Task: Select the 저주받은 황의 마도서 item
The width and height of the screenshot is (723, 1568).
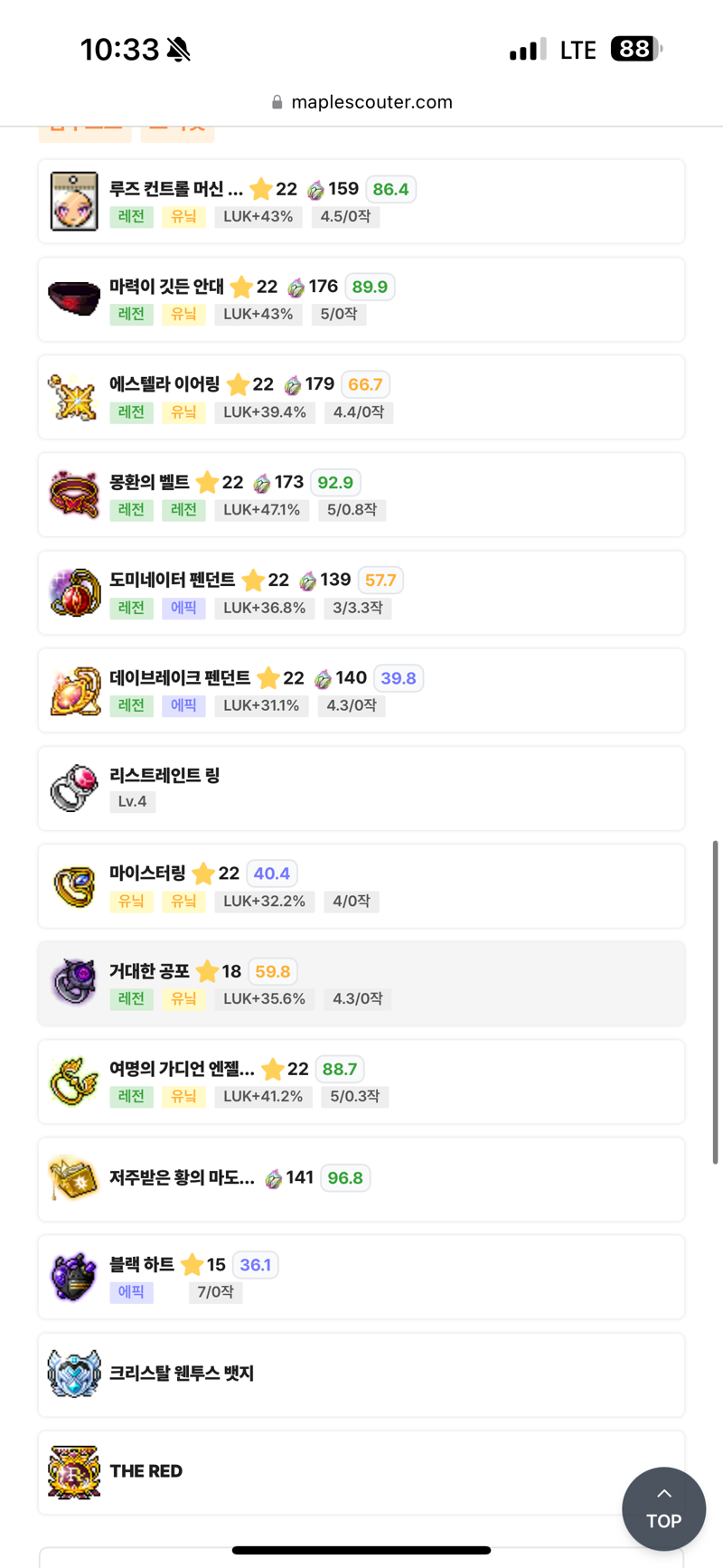Action: click(x=361, y=1178)
